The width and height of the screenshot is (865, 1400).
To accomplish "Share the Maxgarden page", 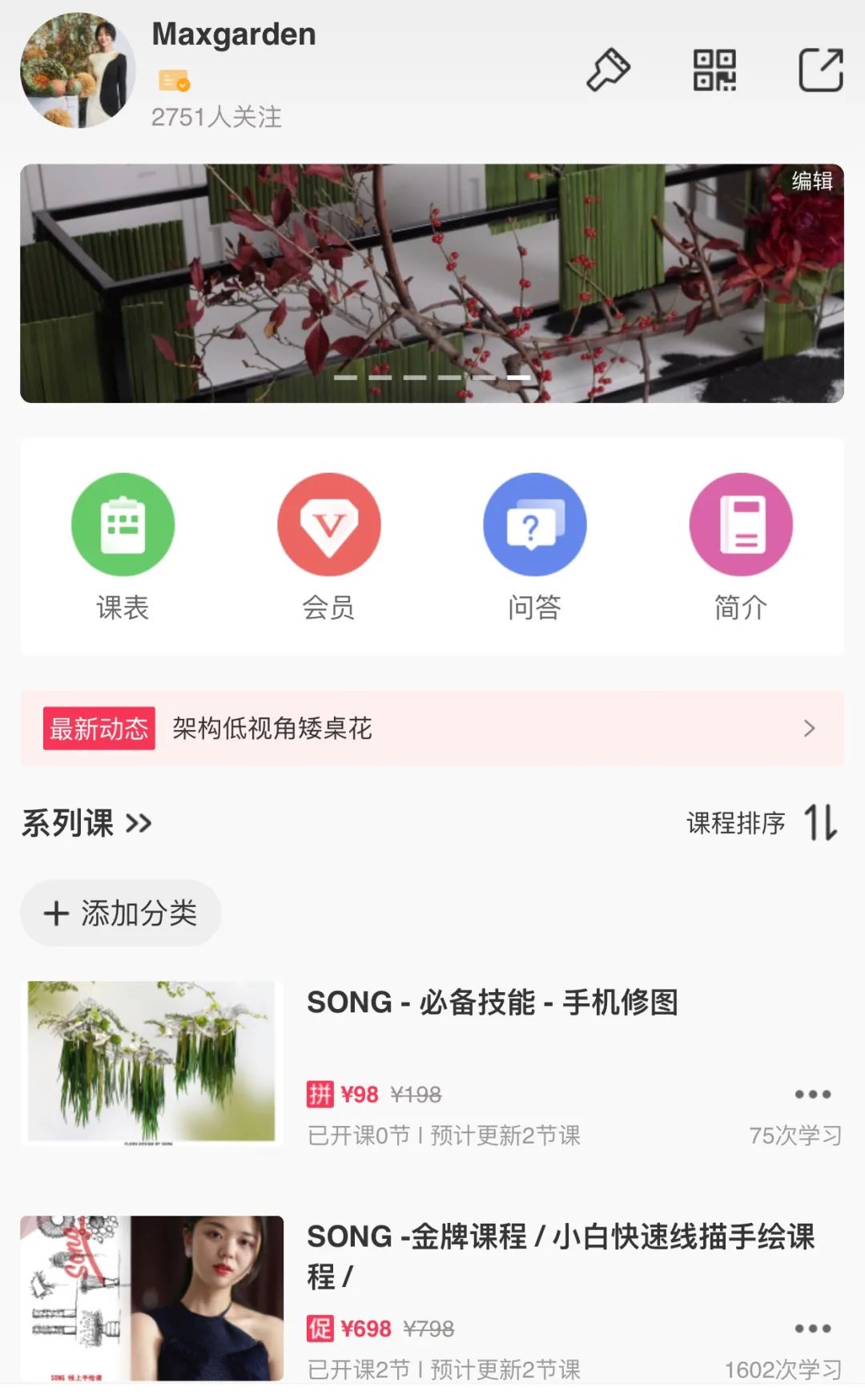I will [x=821, y=70].
